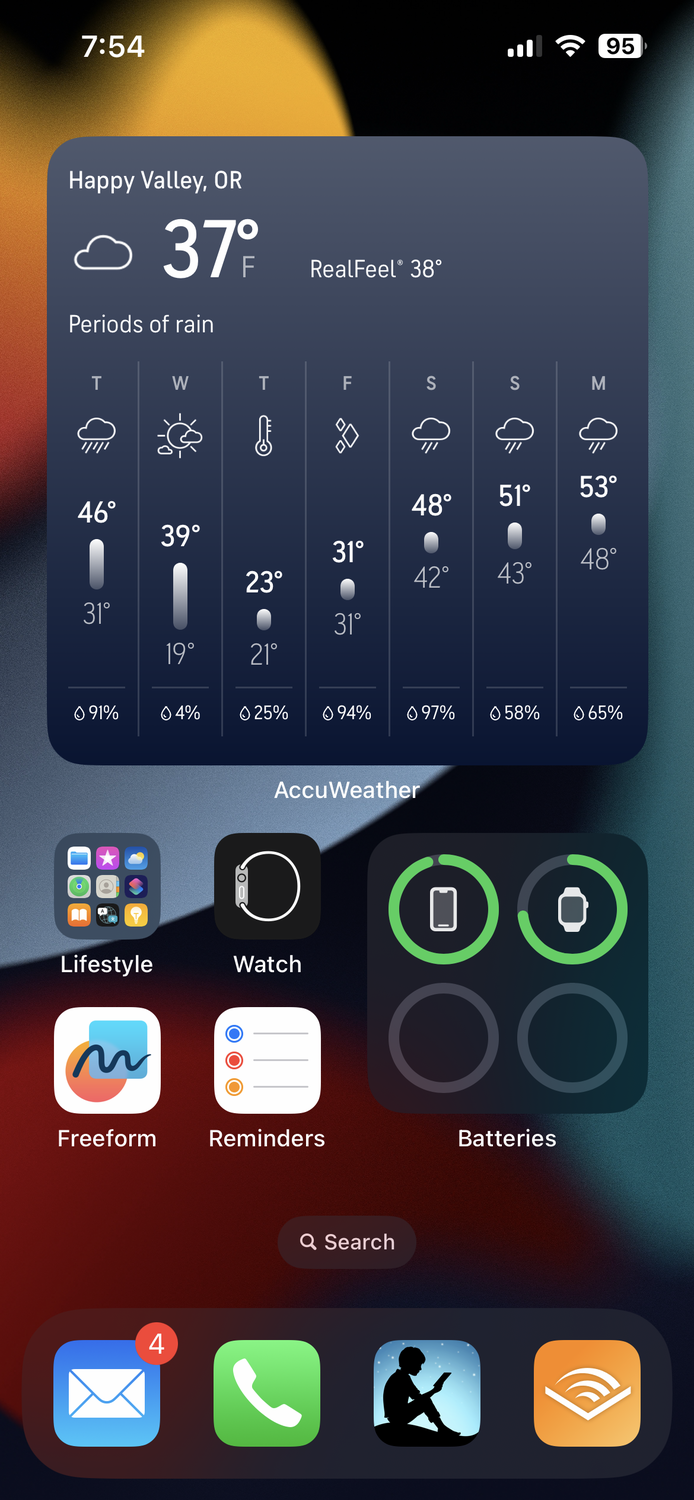The height and width of the screenshot is (1500, 694).
Task: Launch the Audible app from the dock
Action: tap(587, 1393)
